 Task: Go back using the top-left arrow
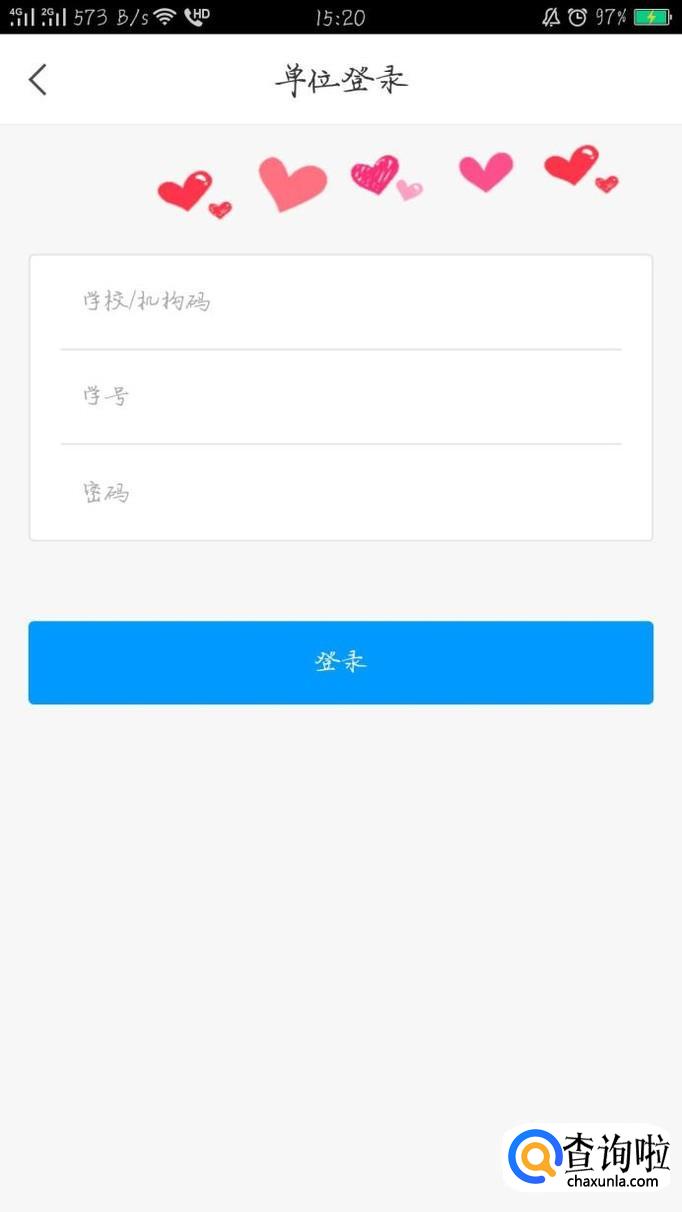(x=38, y=80)
